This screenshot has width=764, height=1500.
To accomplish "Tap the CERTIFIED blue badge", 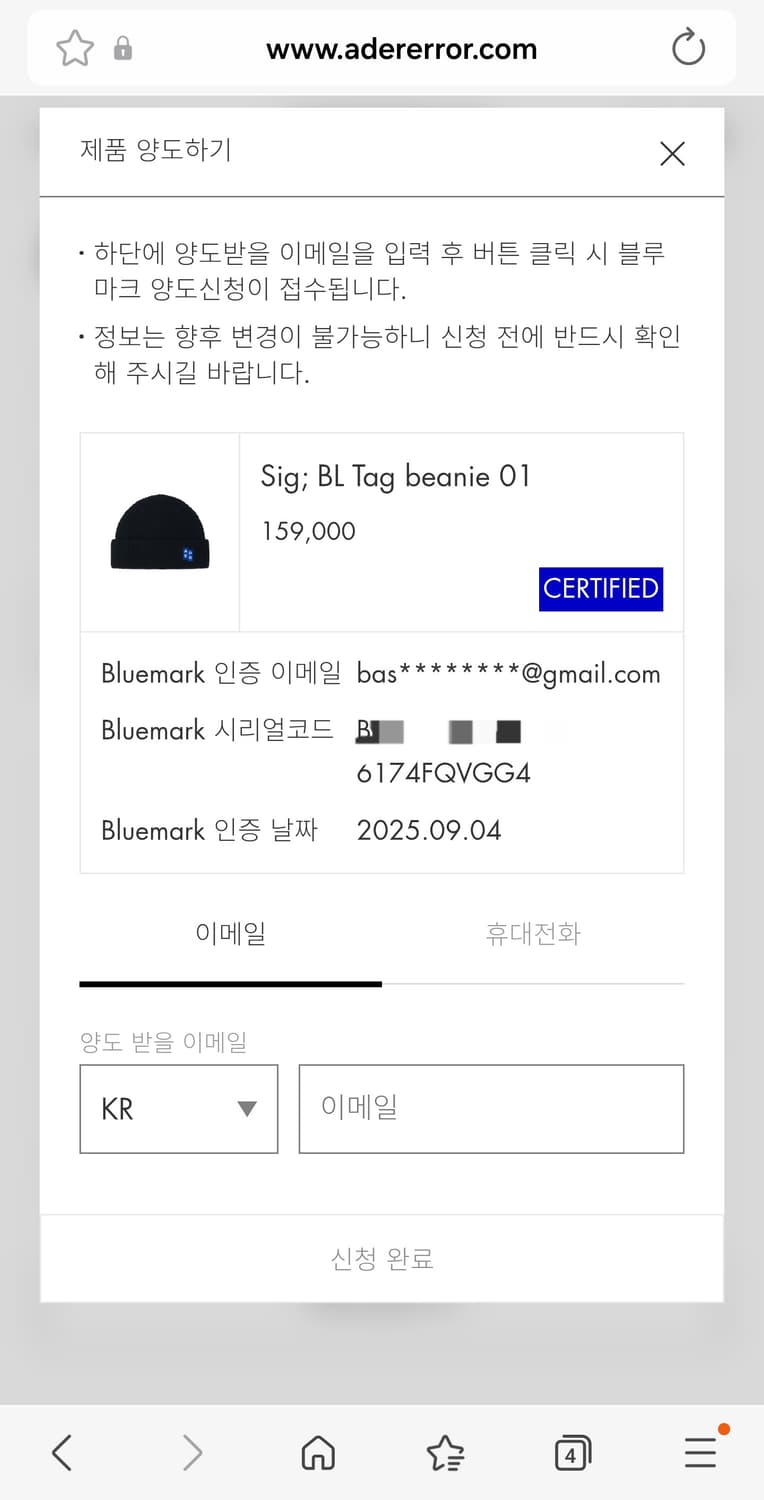I will (600, 589).
